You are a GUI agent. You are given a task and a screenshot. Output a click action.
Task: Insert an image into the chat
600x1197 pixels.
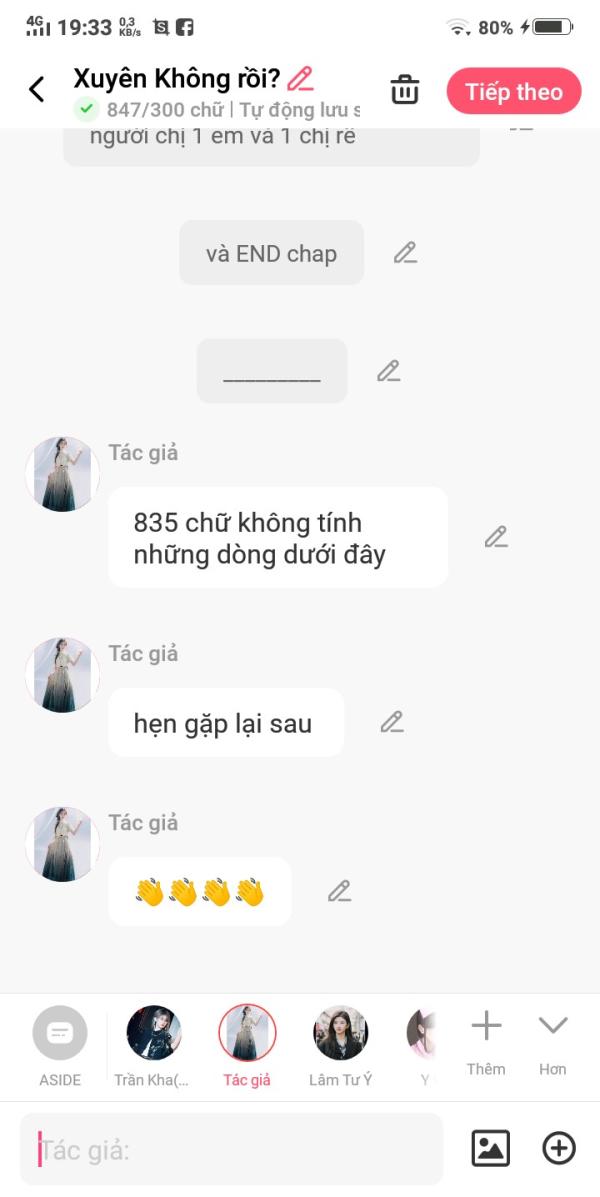click(x=490, y=1148)
